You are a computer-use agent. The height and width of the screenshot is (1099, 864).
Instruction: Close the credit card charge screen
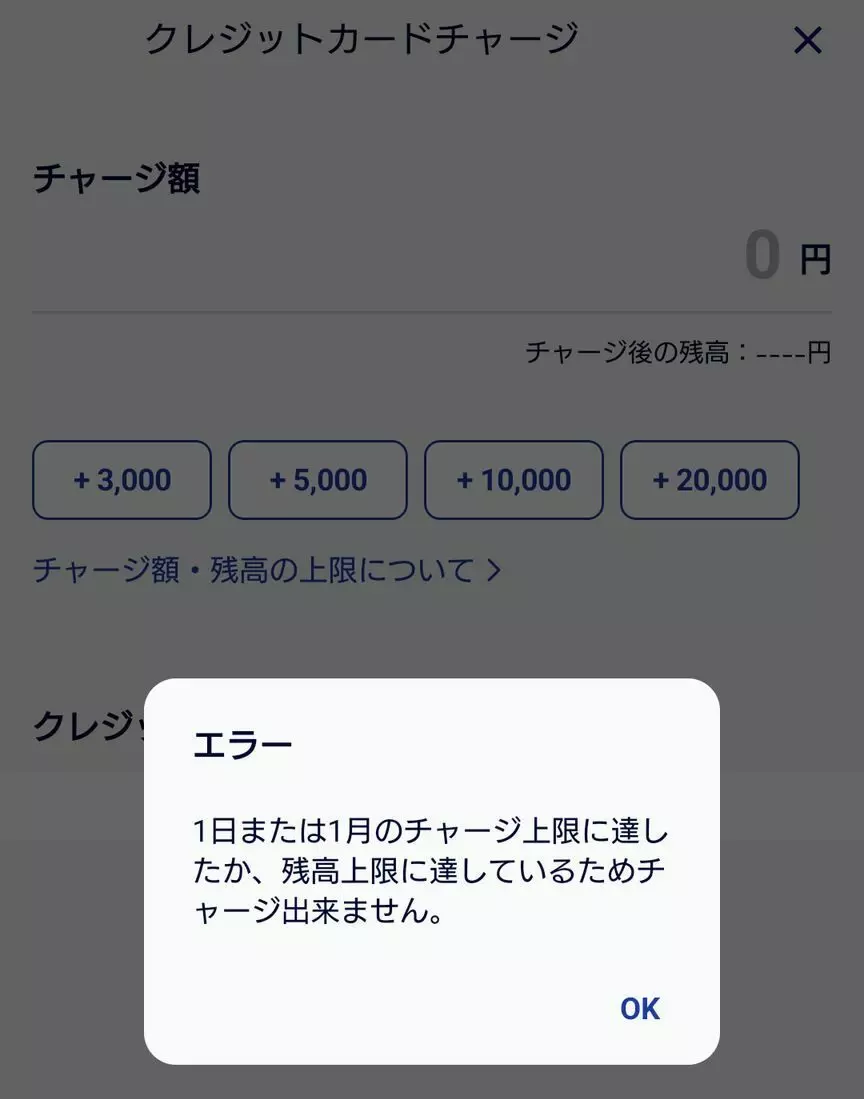pos(807,41)
